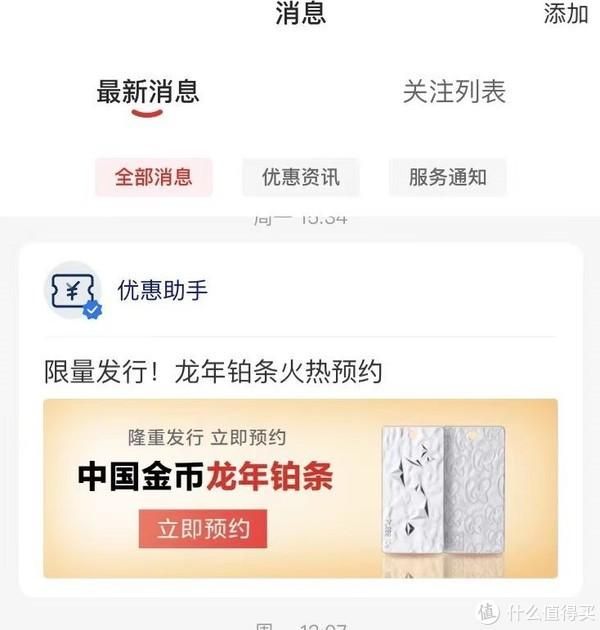Select the 全部消息 filter chip
Image resolution: width=600 pixels, height=630 pixels.
pos(153,178)
